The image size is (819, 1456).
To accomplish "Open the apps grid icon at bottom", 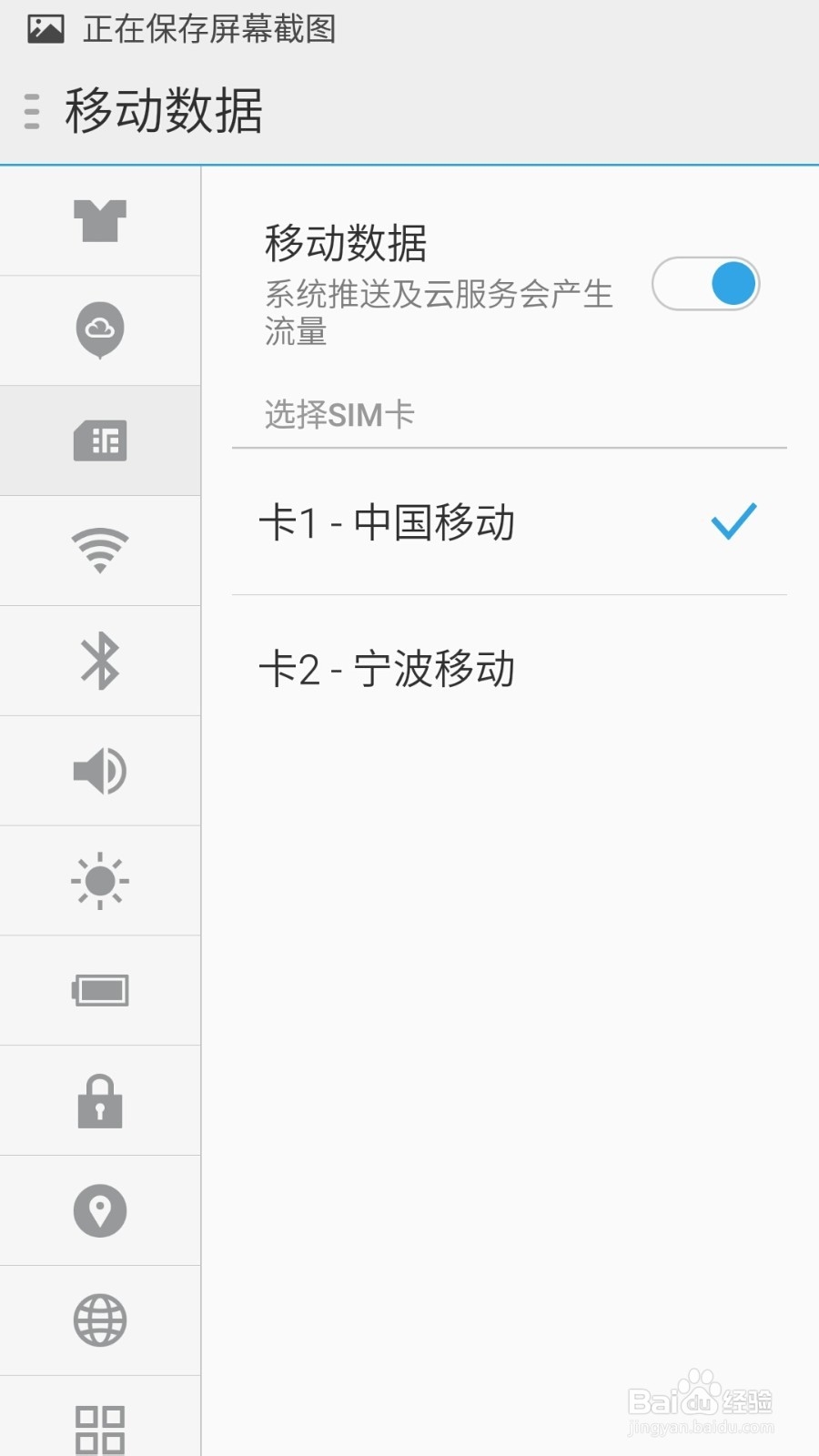I will pos(100,1429).
